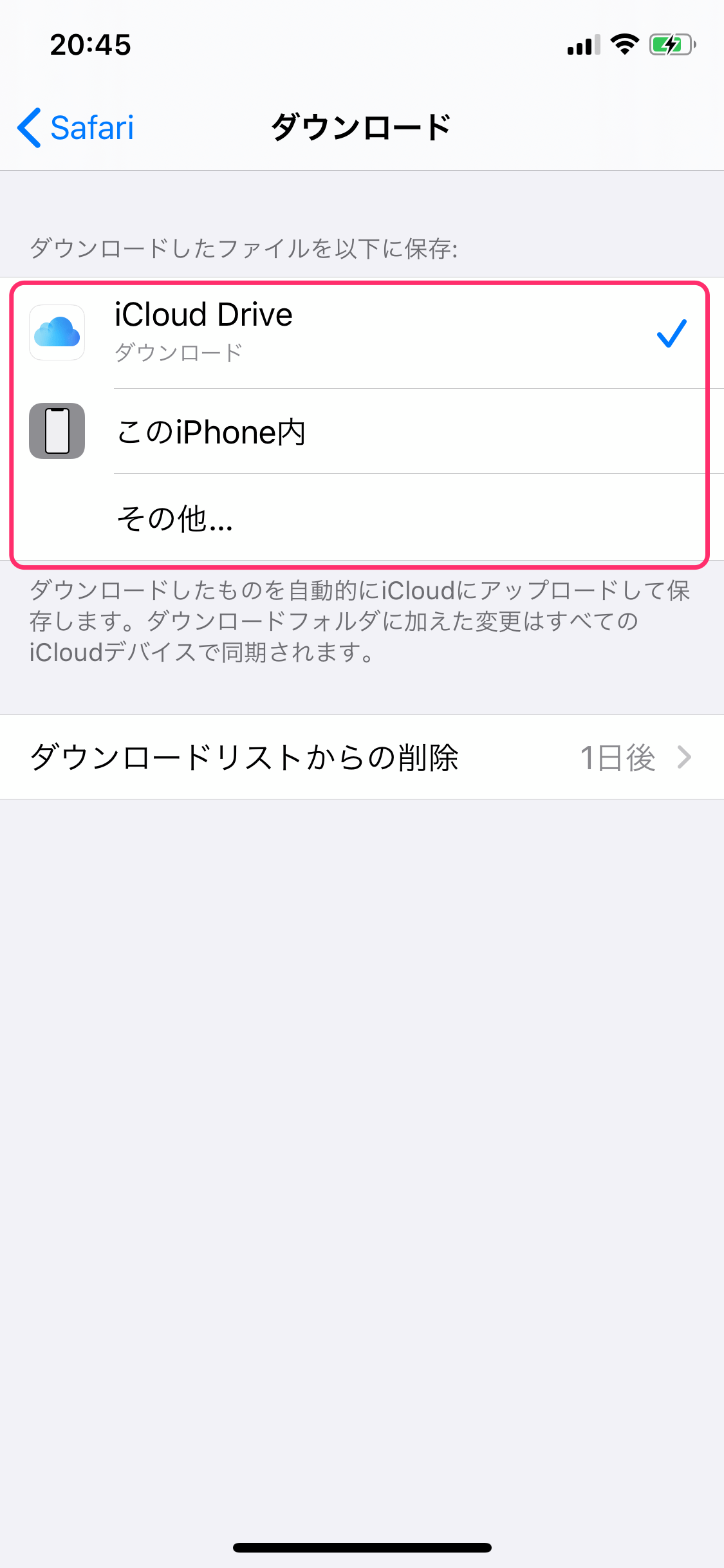Tap the back chevron beside Safari

click(29, 127)
